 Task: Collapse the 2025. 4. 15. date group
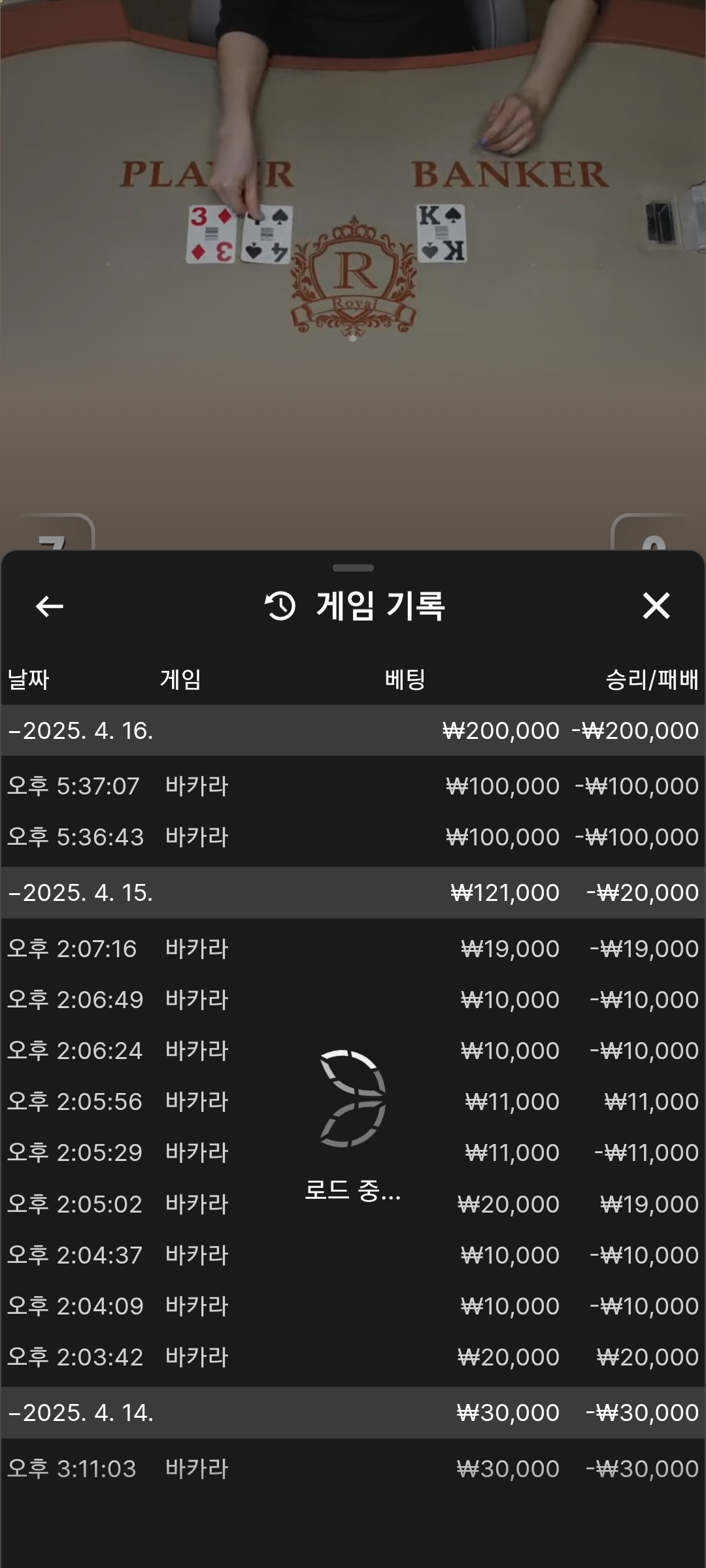click(353, 892)
